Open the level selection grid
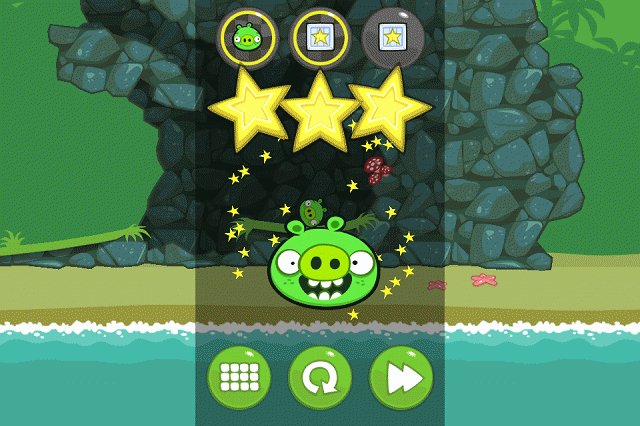 239,378
